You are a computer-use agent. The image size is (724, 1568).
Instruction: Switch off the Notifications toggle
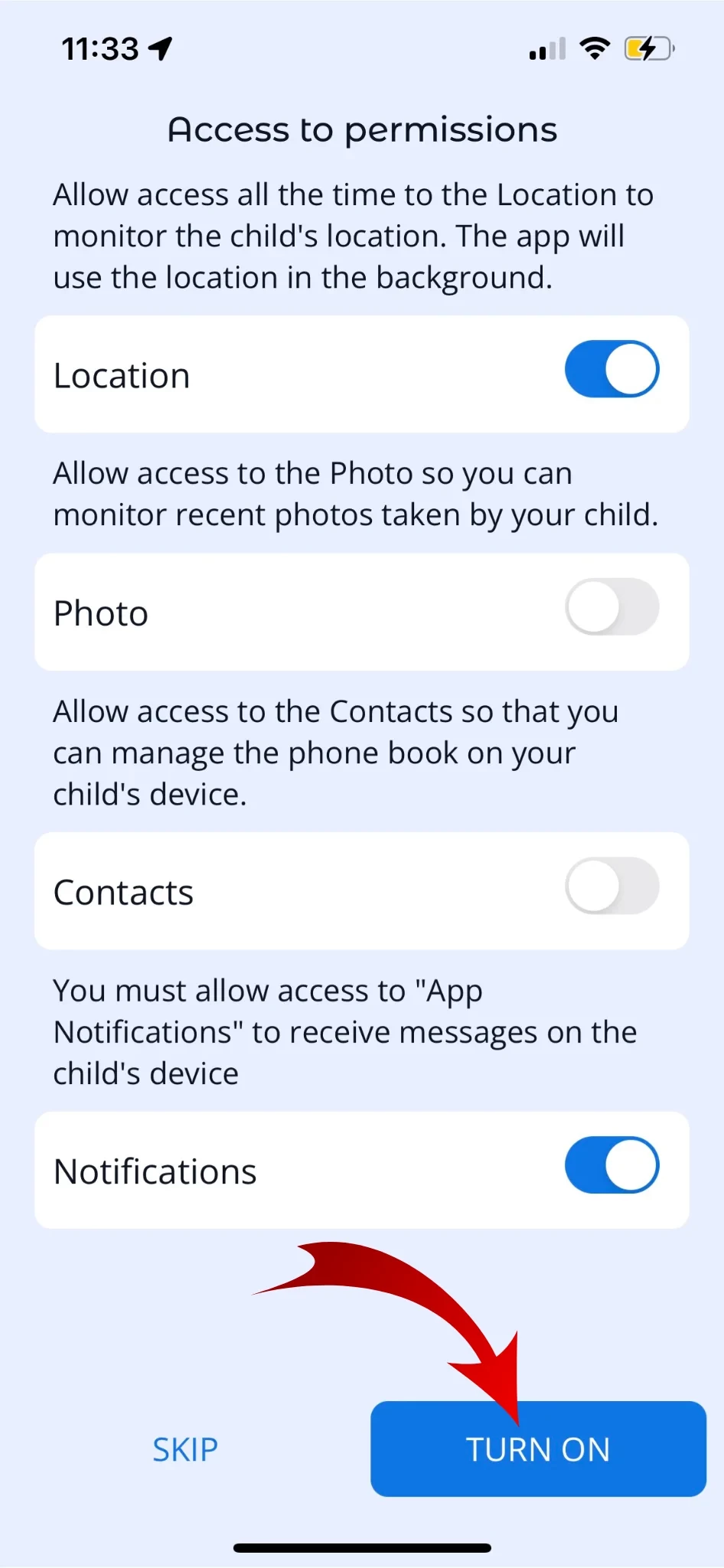(x=611, y=1166)
